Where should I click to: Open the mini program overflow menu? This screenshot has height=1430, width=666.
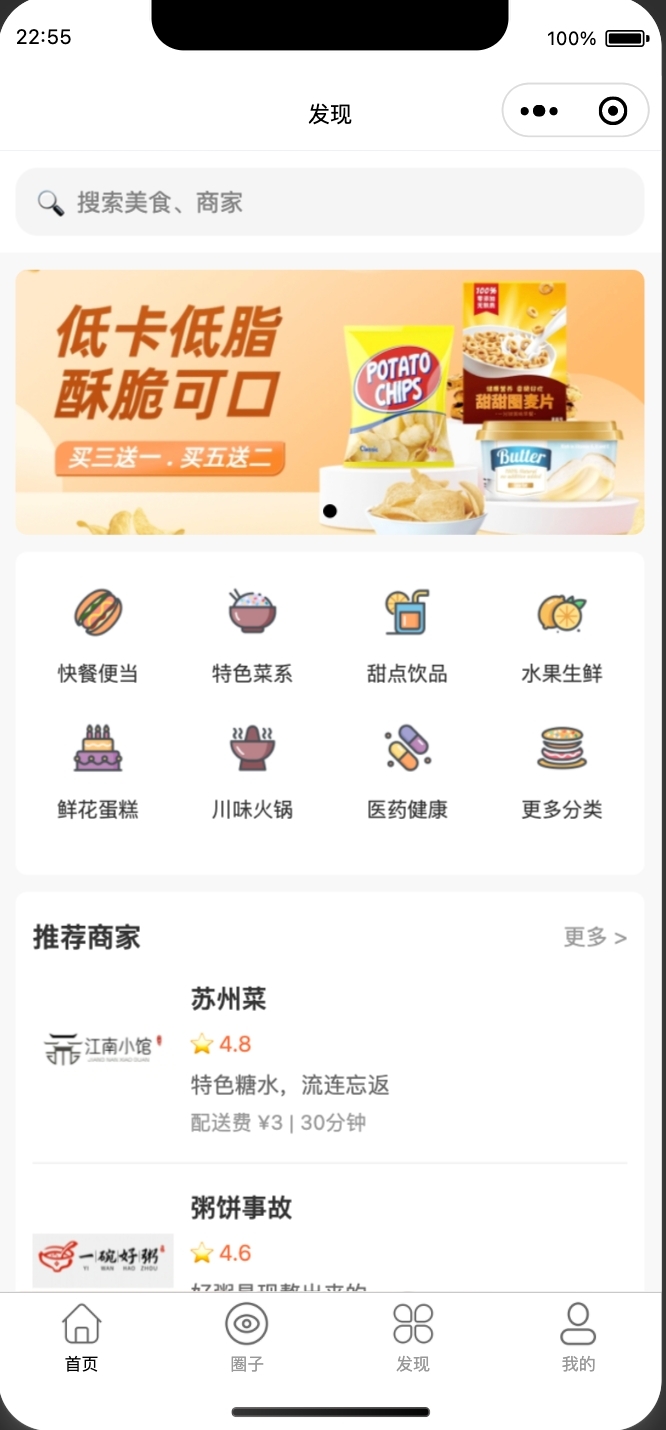(539, 111)
